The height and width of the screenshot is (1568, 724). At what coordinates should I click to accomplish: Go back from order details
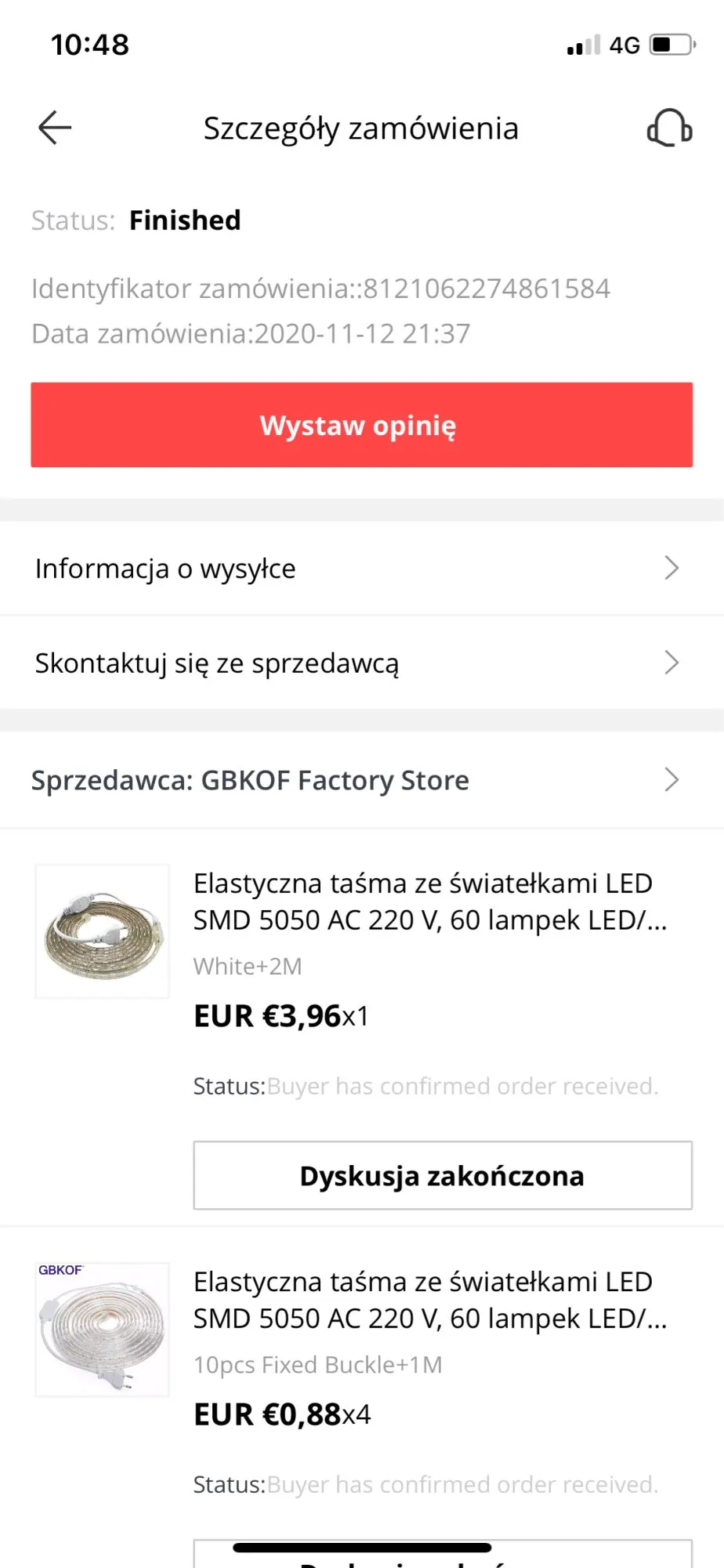pos(55,128)
